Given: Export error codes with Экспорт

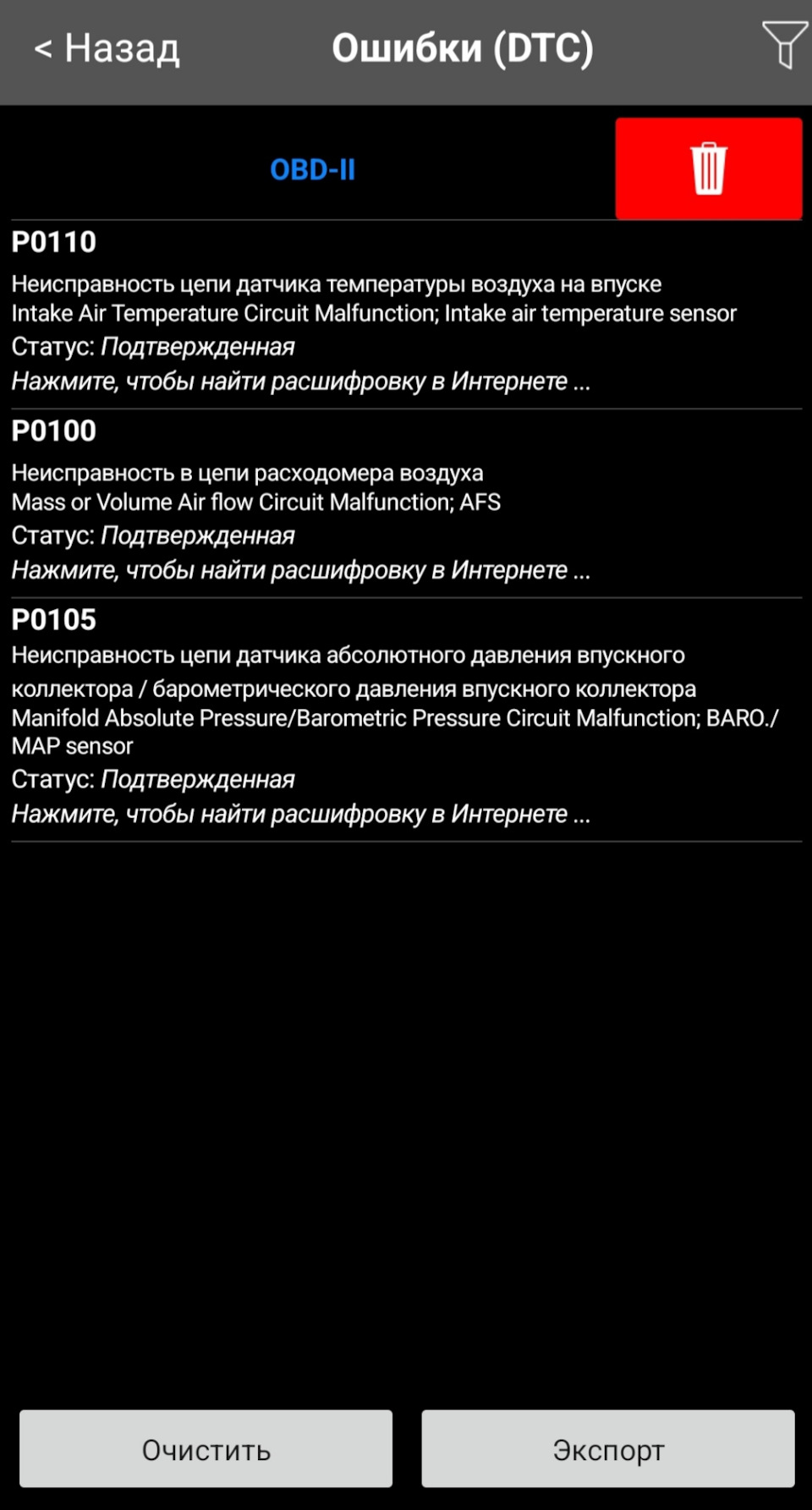Looking at the screenshot, I should [608, 1449].
